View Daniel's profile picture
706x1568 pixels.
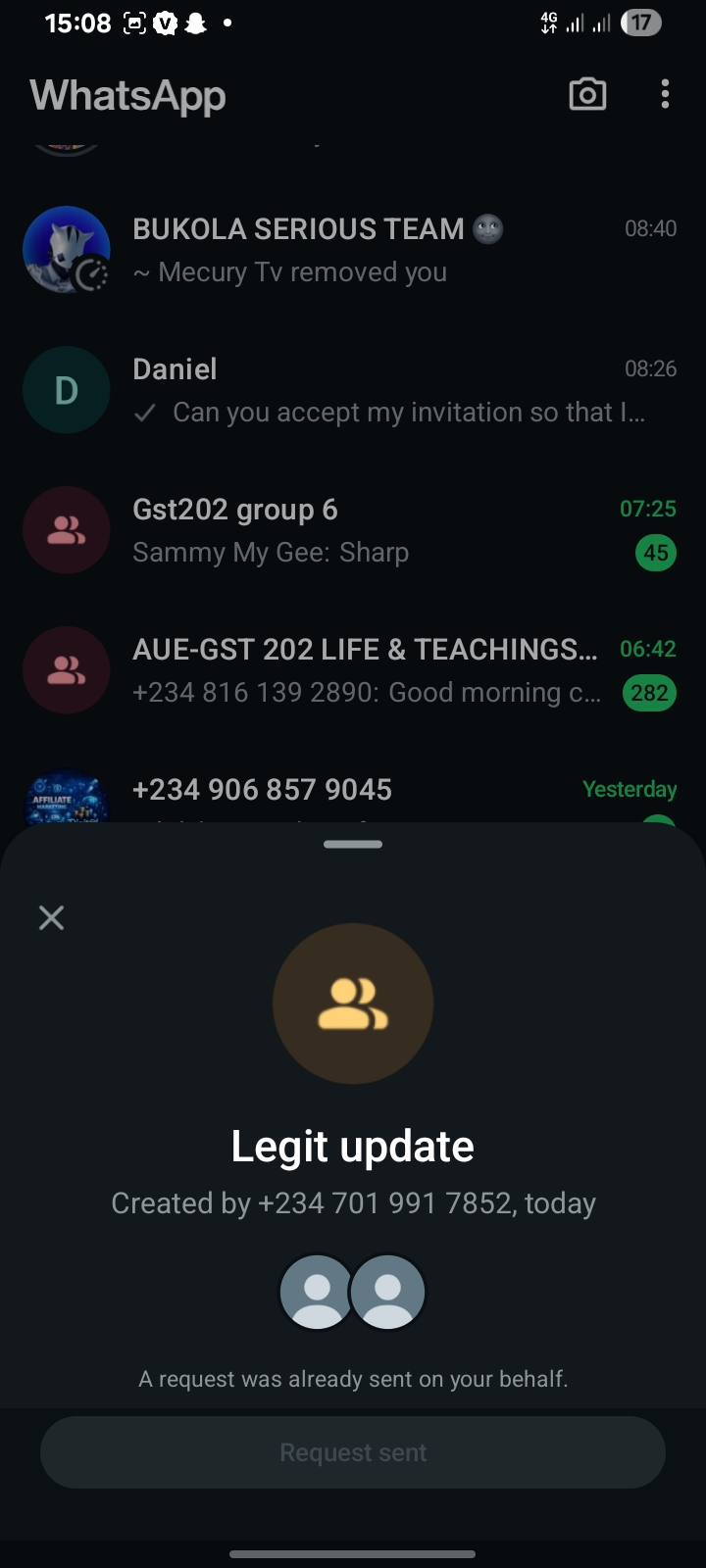[67, 390]
